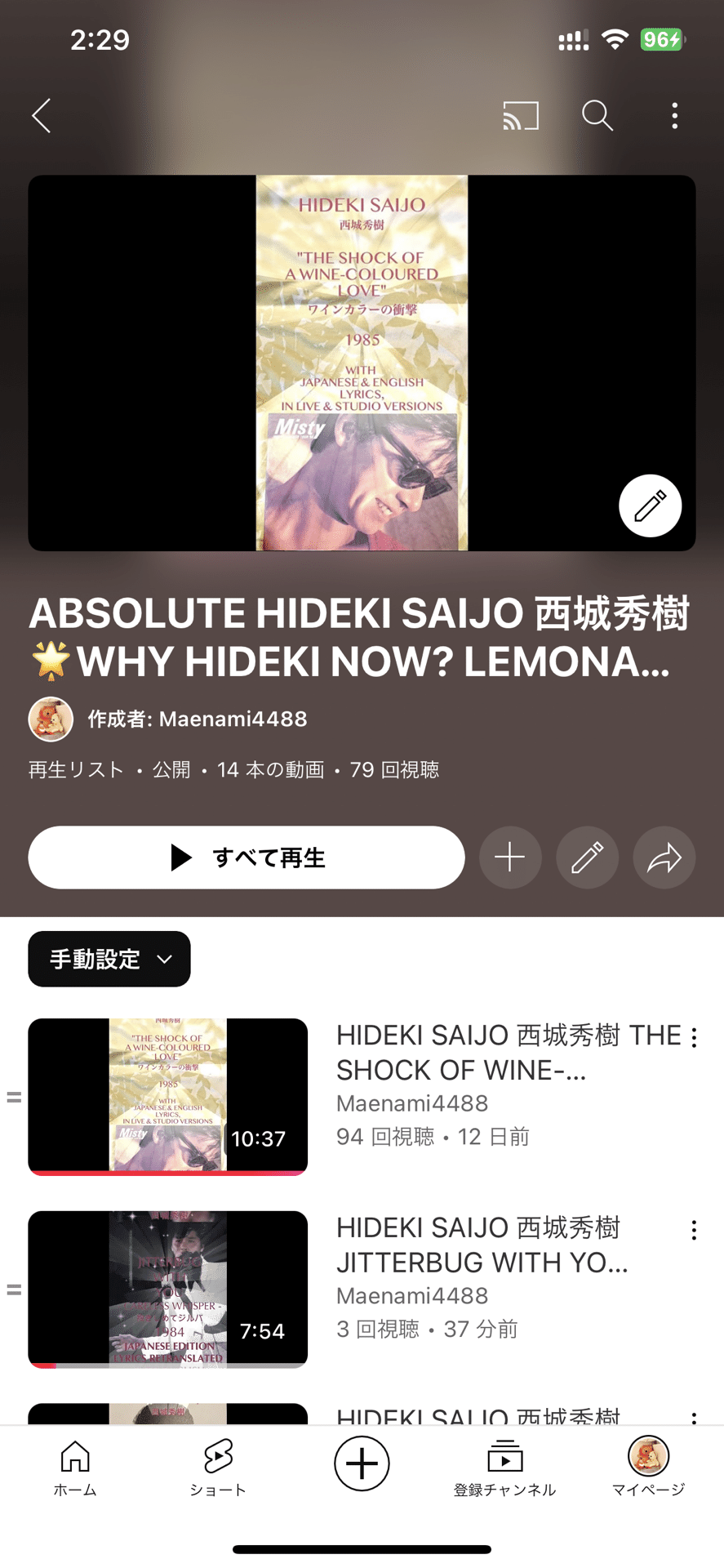724x1568 pixels.
Task: Open the Maenami4488 creator link
Action: pyautogui.click(x=233, y=719)
